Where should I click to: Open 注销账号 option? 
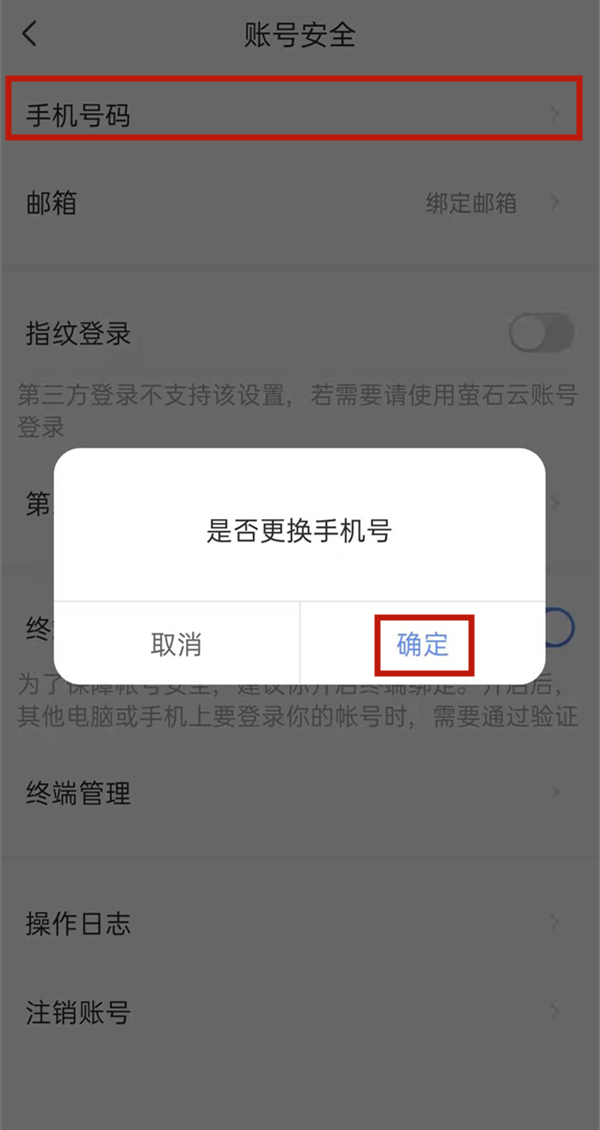tap(292, 1012)
